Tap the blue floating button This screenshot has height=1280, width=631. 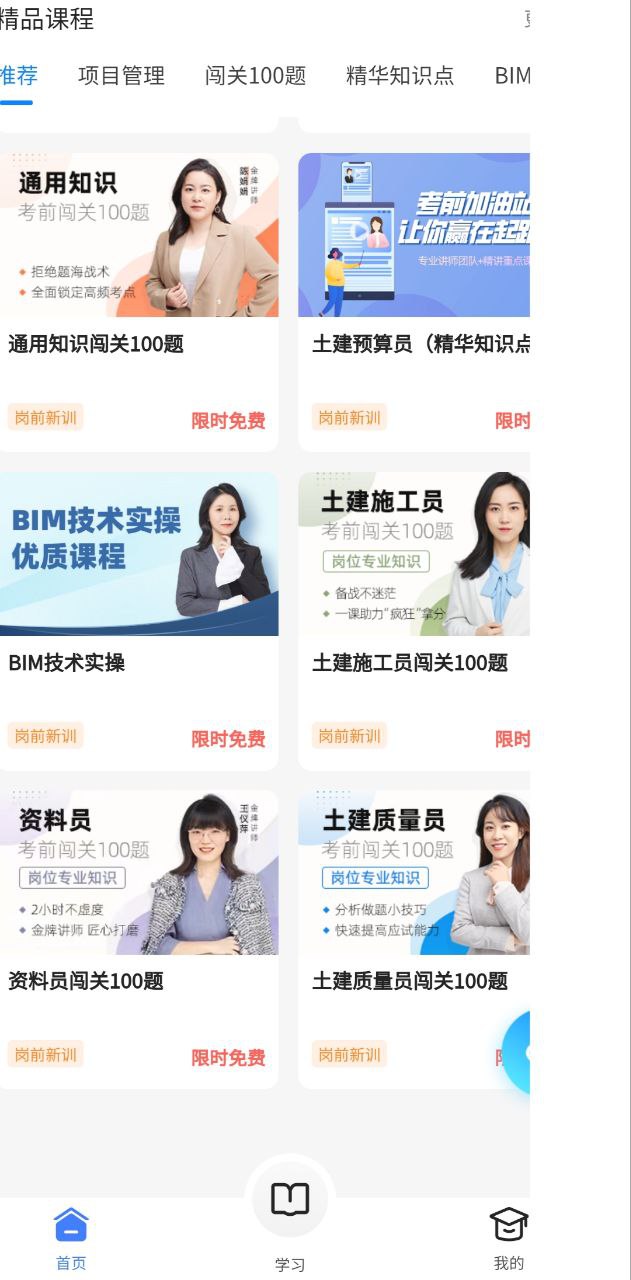pyautogui.click(x=518, y=1052)
